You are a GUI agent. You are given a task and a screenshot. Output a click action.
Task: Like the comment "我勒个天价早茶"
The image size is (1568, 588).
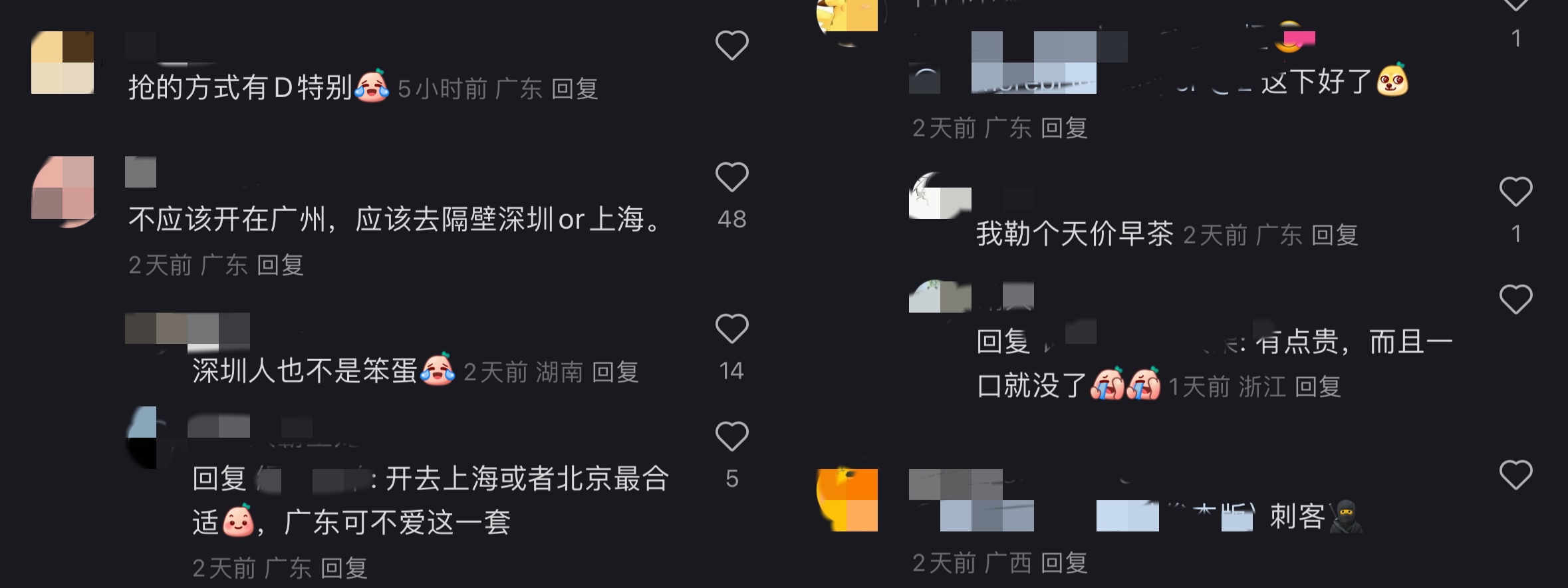[x=1515, y=192]
